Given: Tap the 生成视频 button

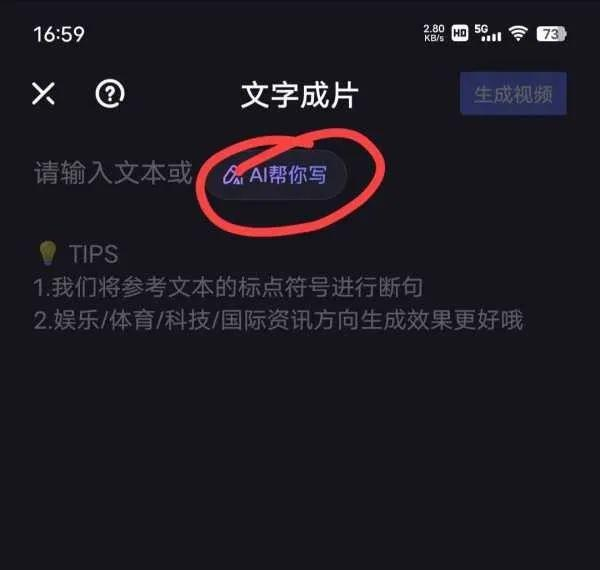Looking at the screenshot, I should [513, 96].
